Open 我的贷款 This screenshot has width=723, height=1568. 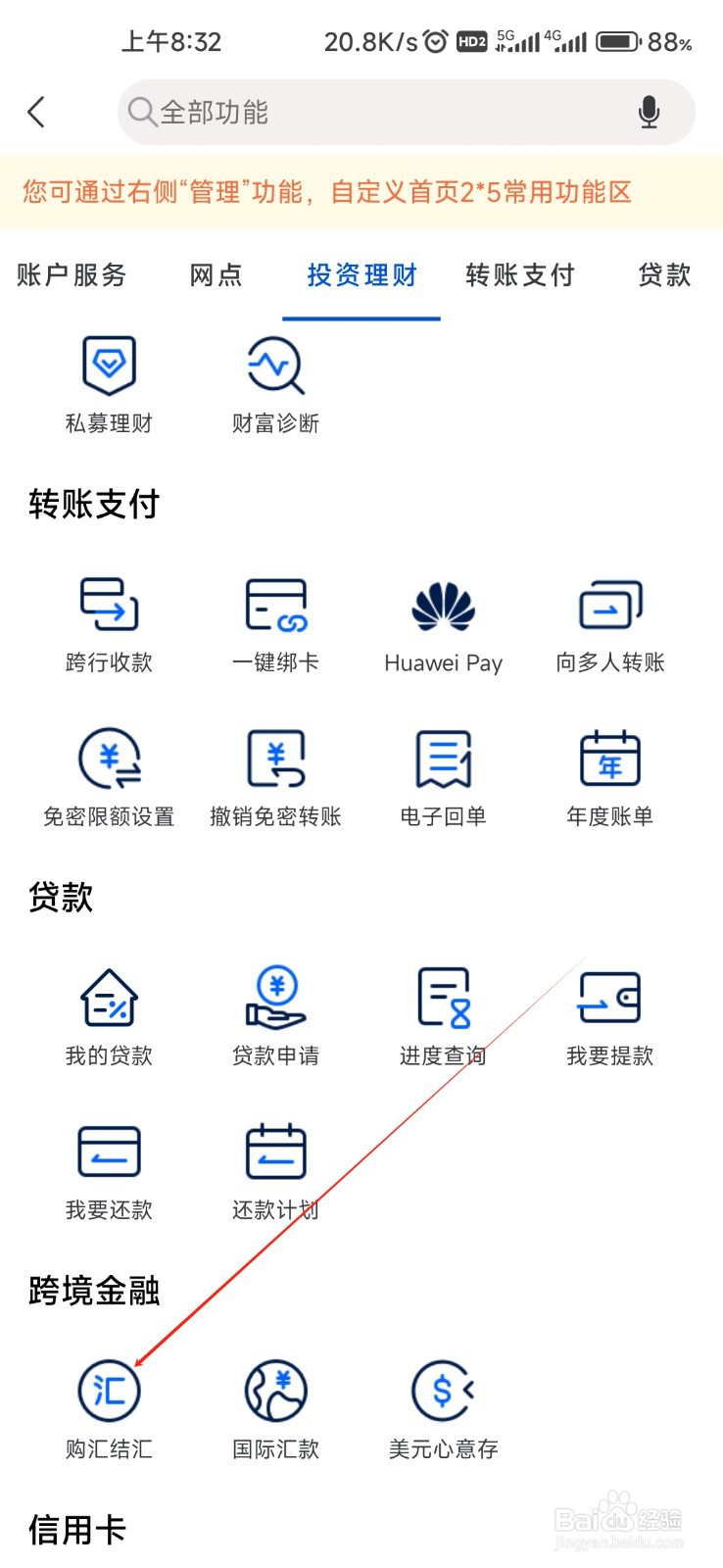tap(109, 1016)
